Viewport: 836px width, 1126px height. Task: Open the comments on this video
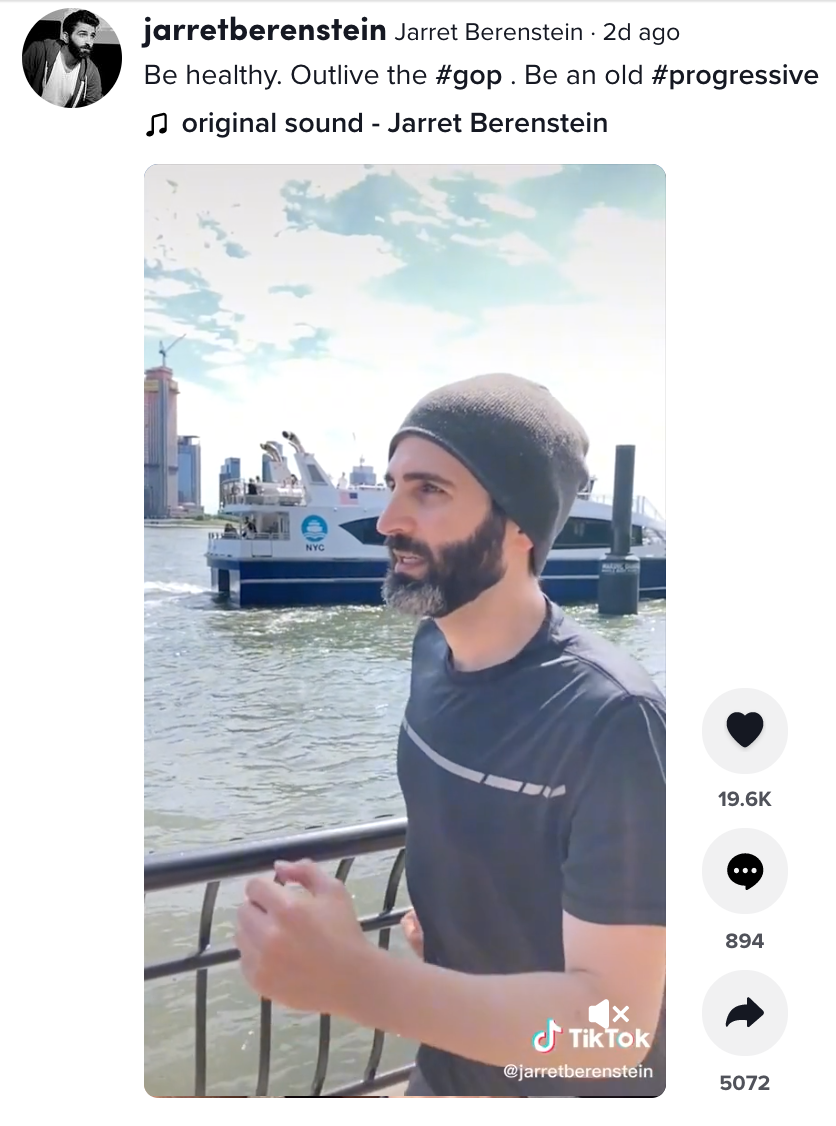(744, 871)
